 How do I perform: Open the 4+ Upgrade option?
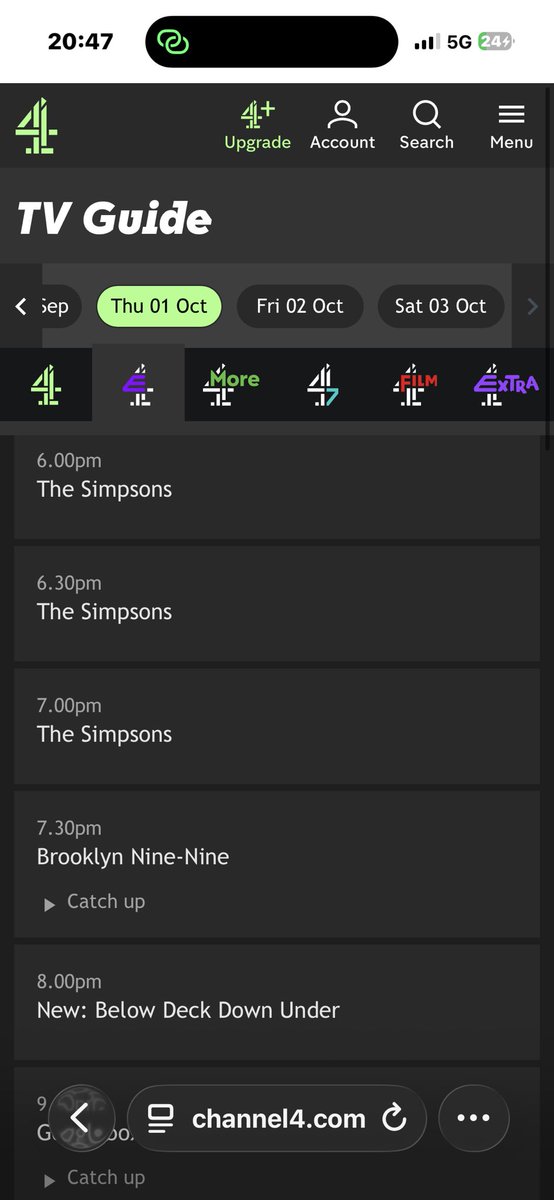pyautogui.click(x=257, y=126)
